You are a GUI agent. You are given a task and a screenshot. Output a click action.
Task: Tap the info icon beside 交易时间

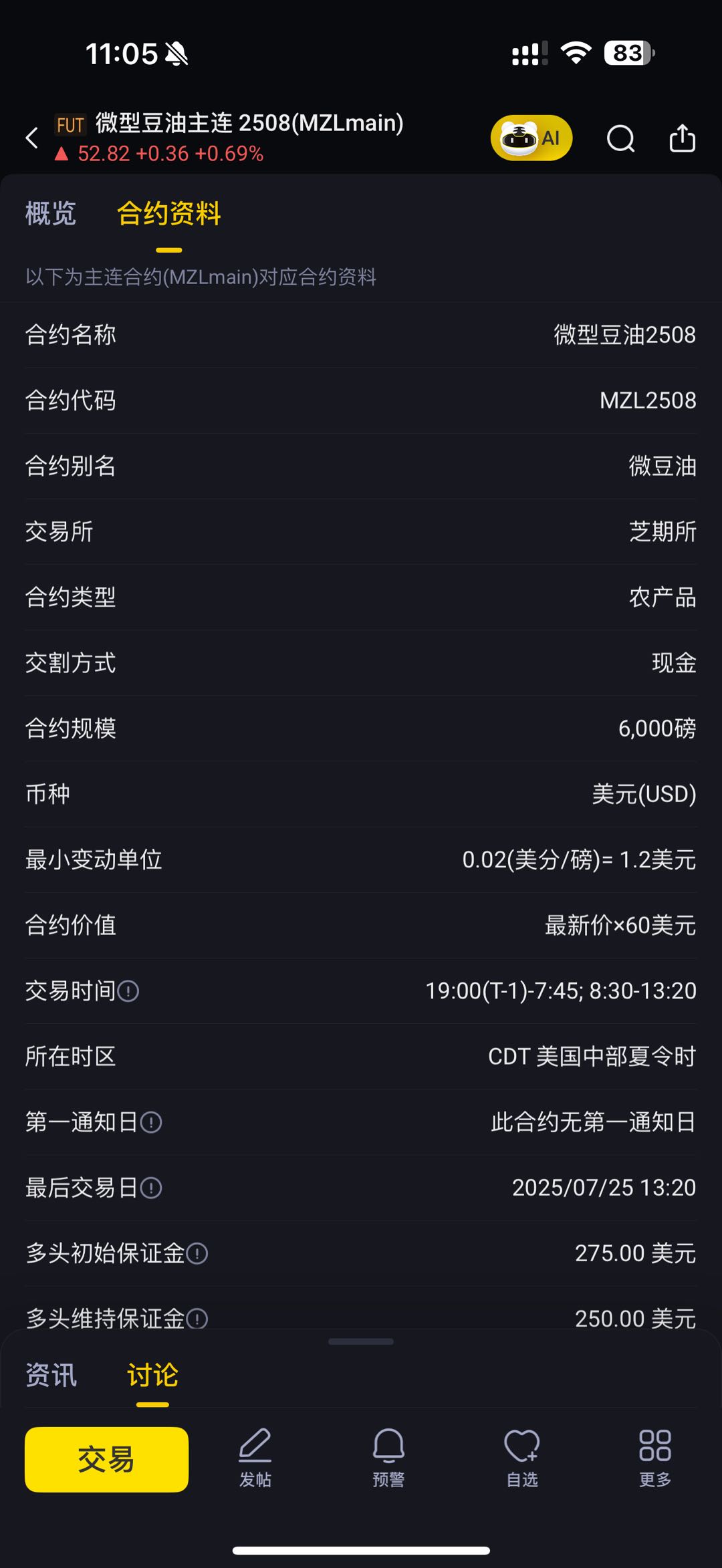128,991
